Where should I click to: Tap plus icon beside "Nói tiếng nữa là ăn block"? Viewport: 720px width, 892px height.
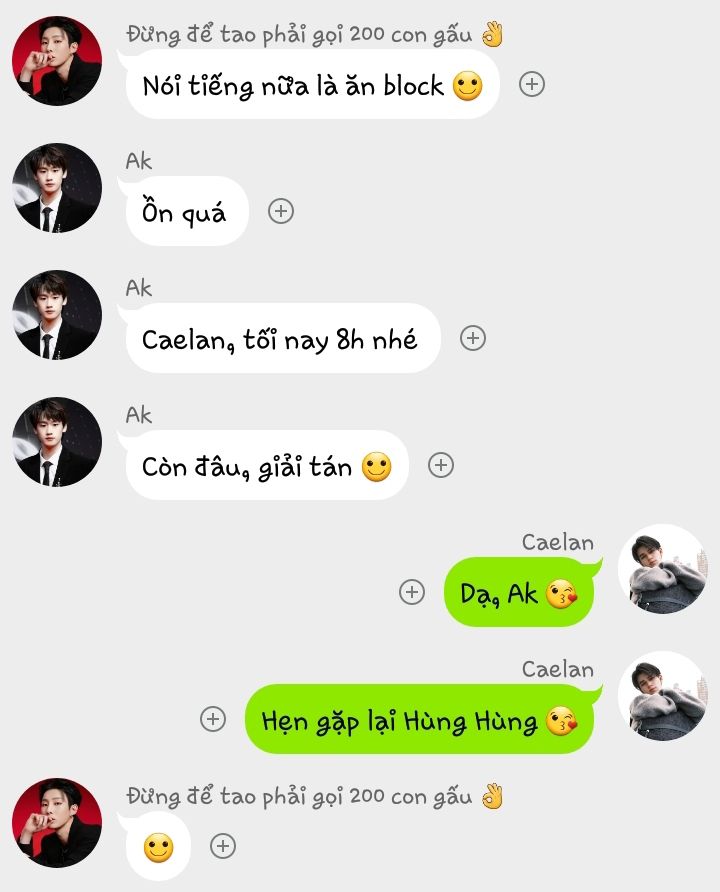coord(532,85)
